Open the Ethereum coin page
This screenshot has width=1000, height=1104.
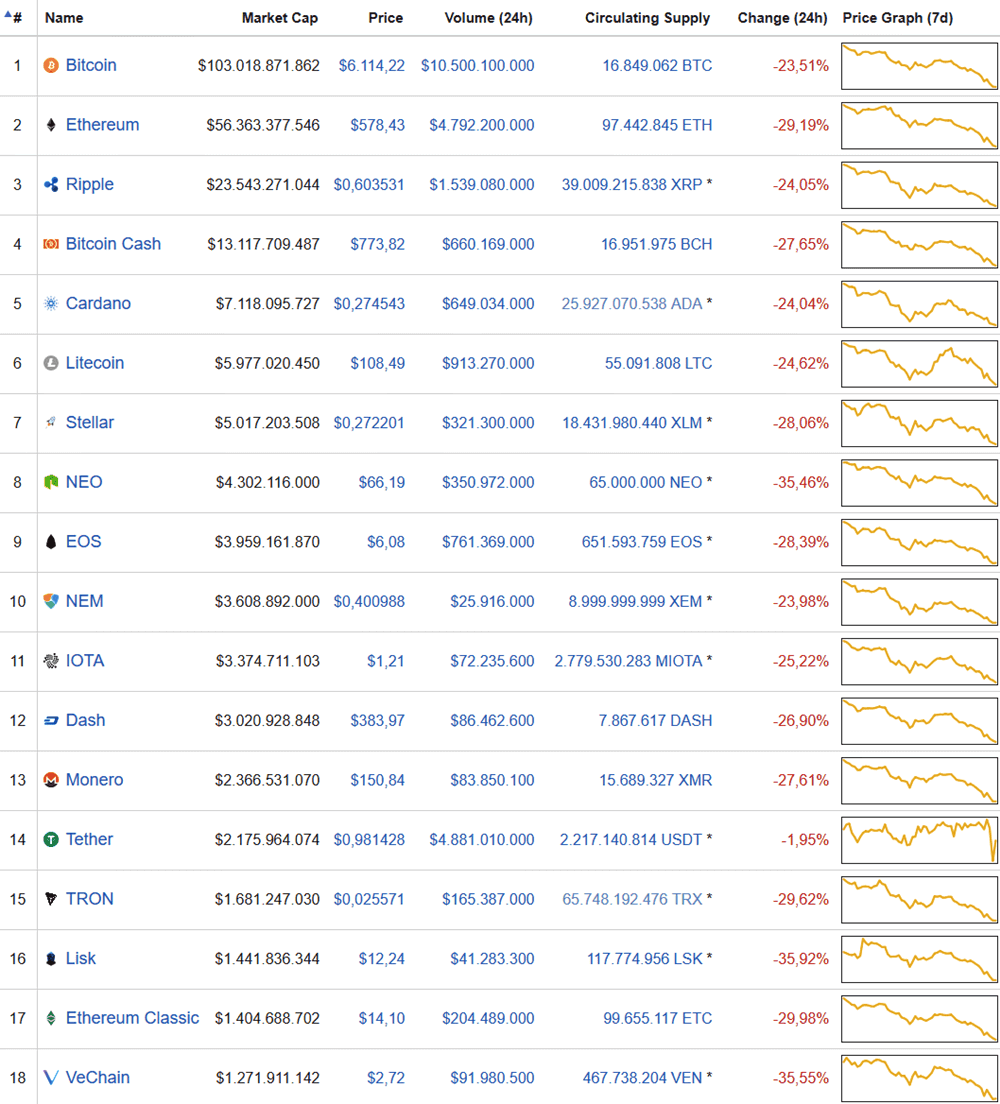click(102, 125)
